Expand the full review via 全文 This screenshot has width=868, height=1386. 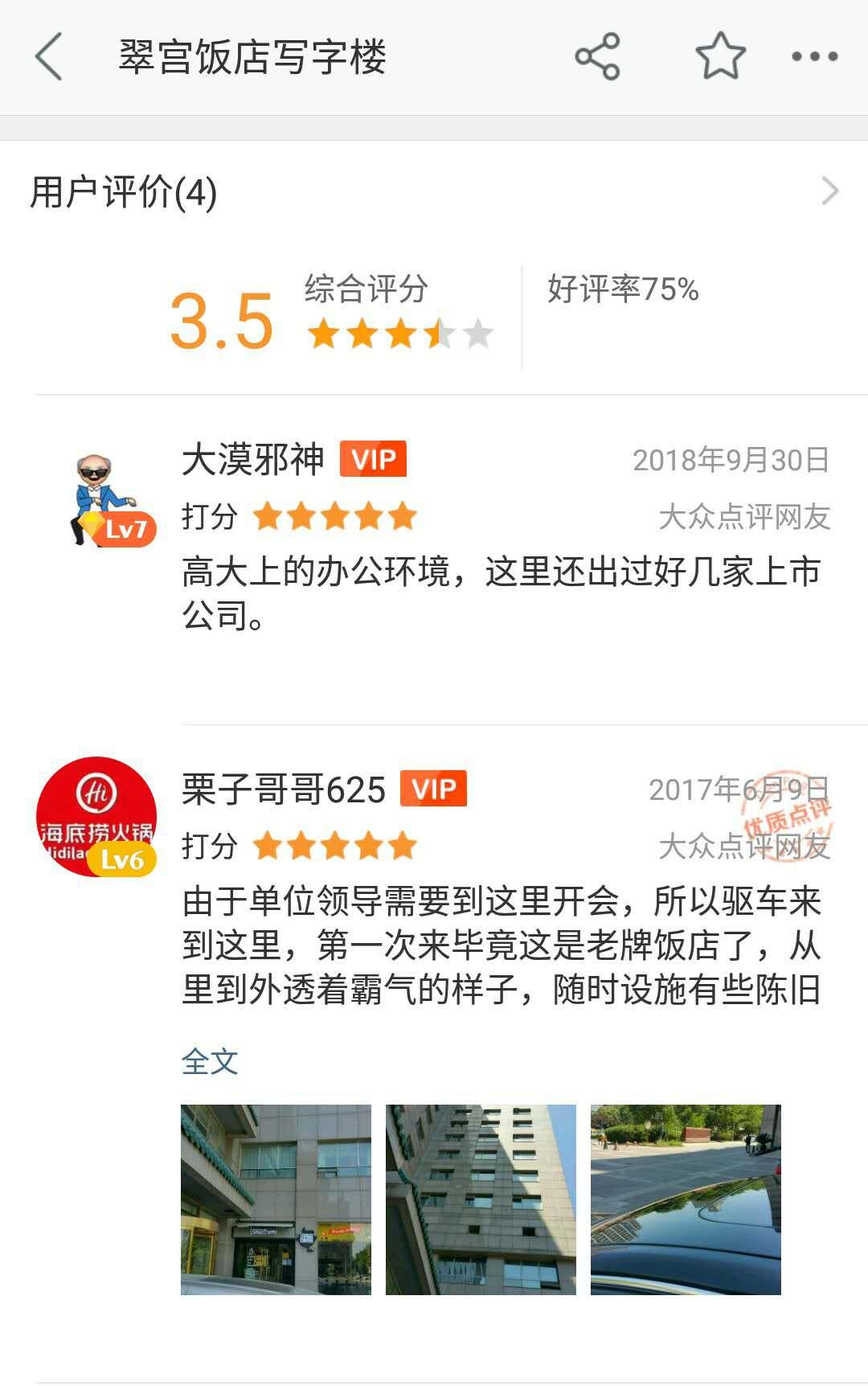click(x=209, y=1061)
